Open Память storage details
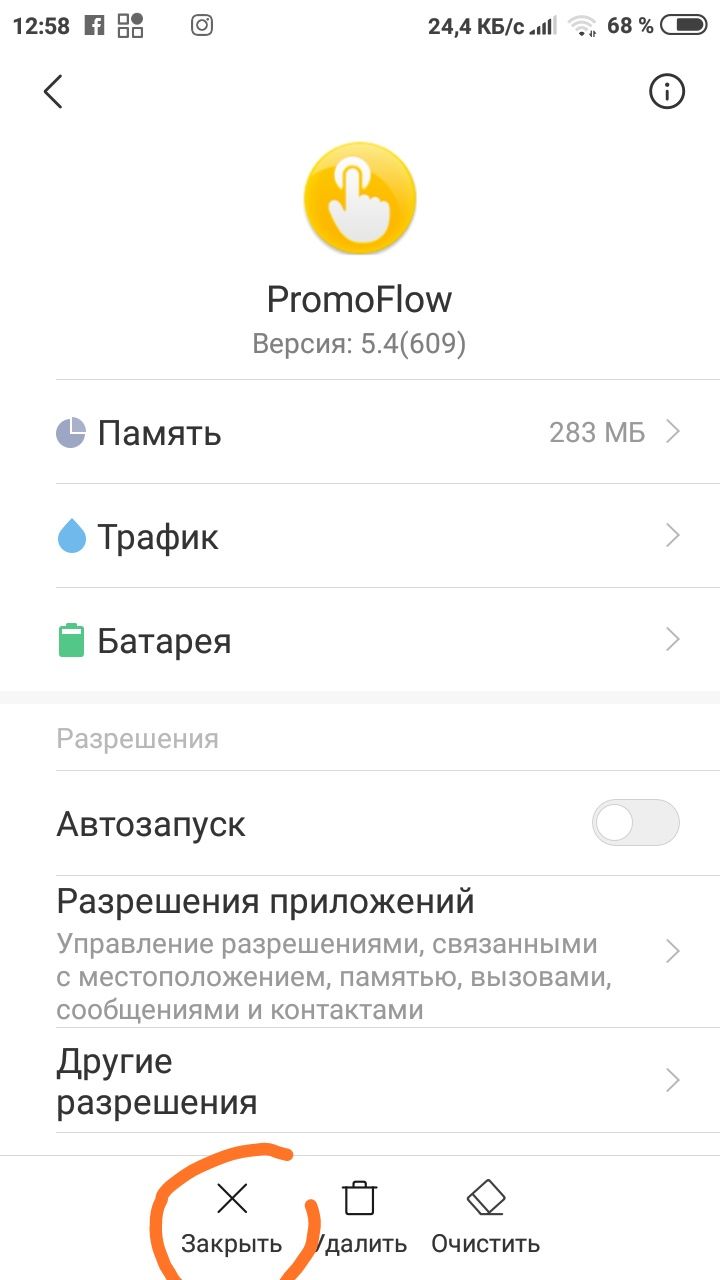The width and height of the screenshot is (720, 1280). coord(368,433)
